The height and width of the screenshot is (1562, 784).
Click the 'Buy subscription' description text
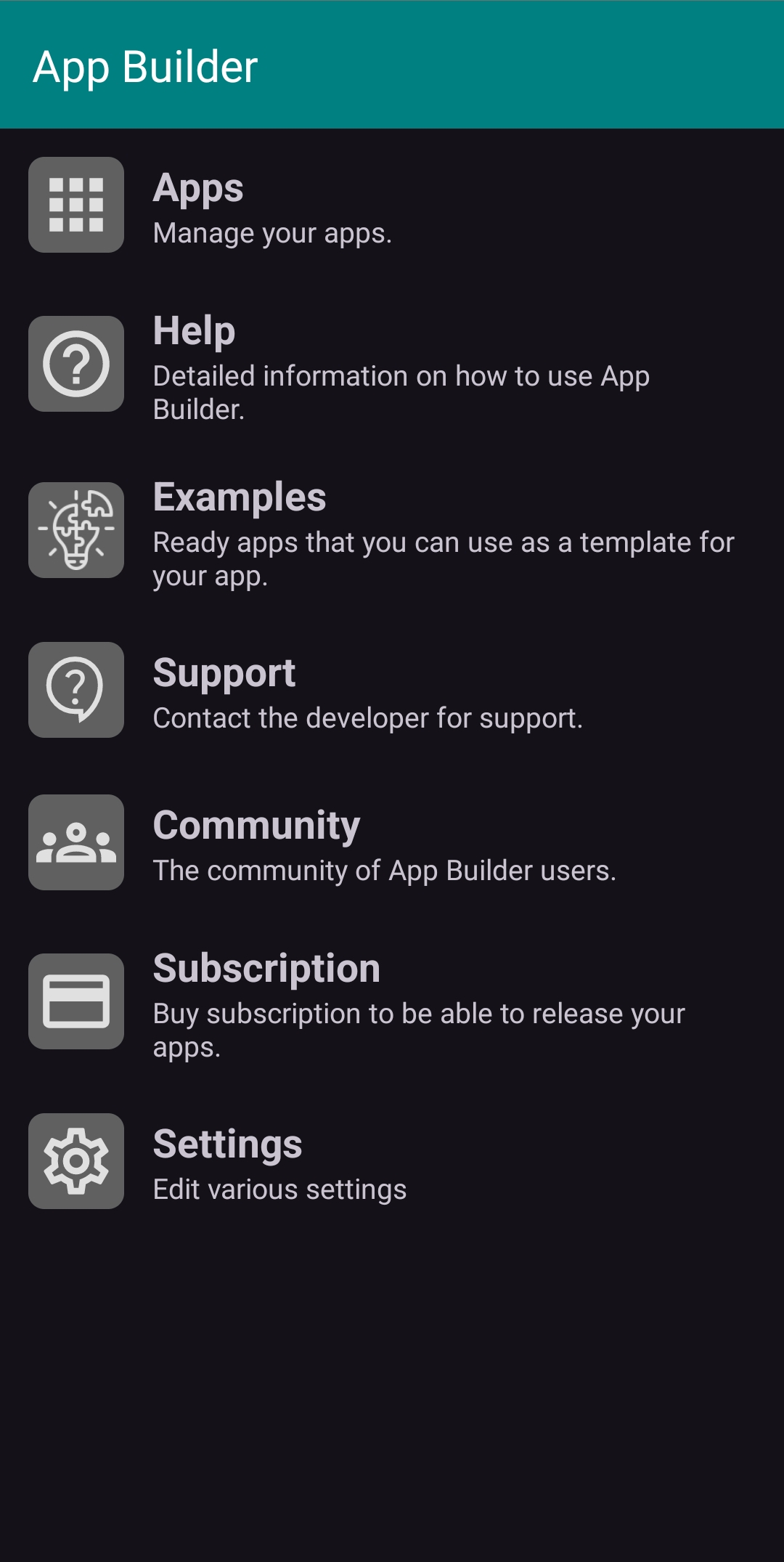pos(417,1030)
